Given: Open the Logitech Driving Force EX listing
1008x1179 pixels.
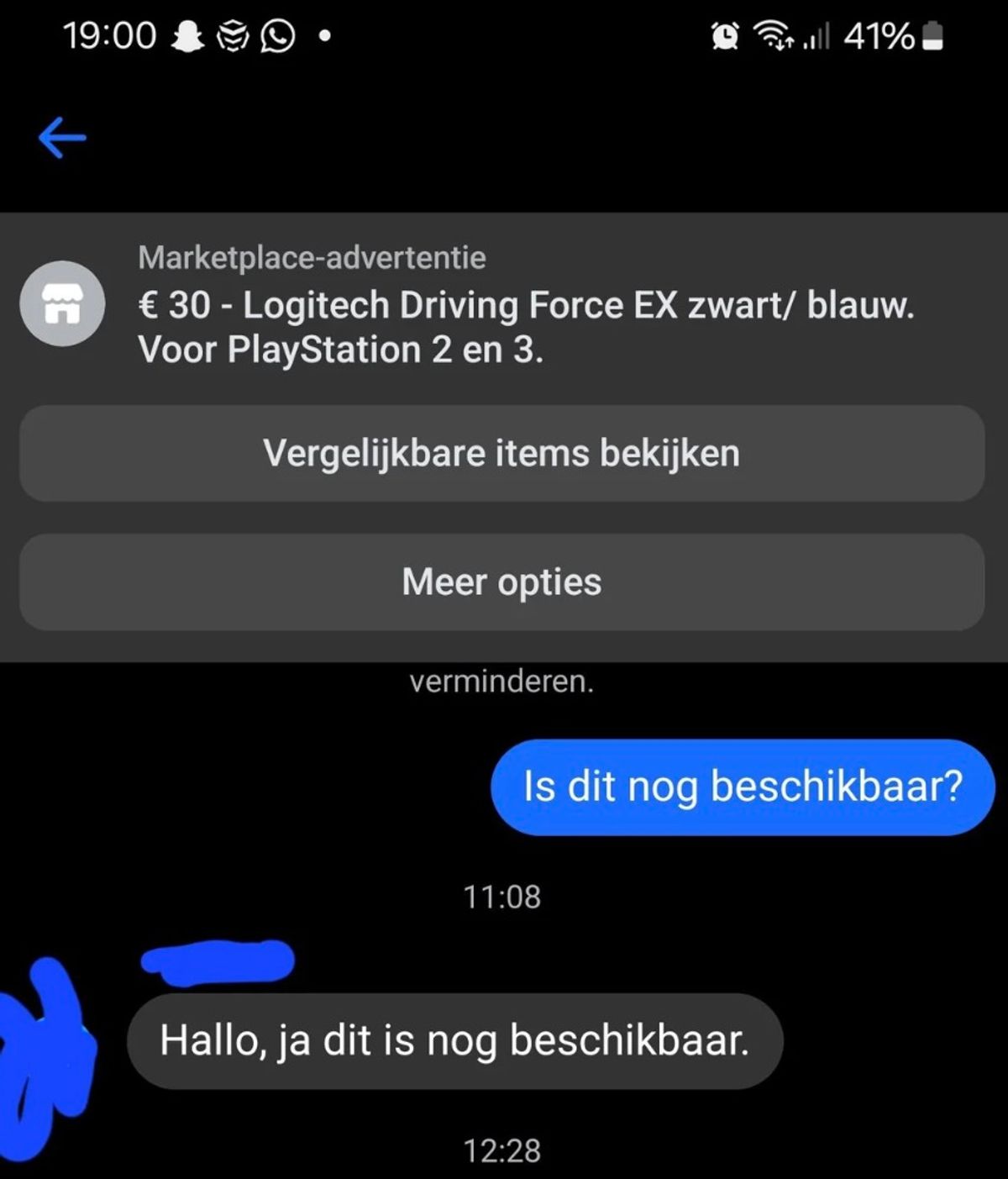Looking at the screenshot, I should (525, 327).
